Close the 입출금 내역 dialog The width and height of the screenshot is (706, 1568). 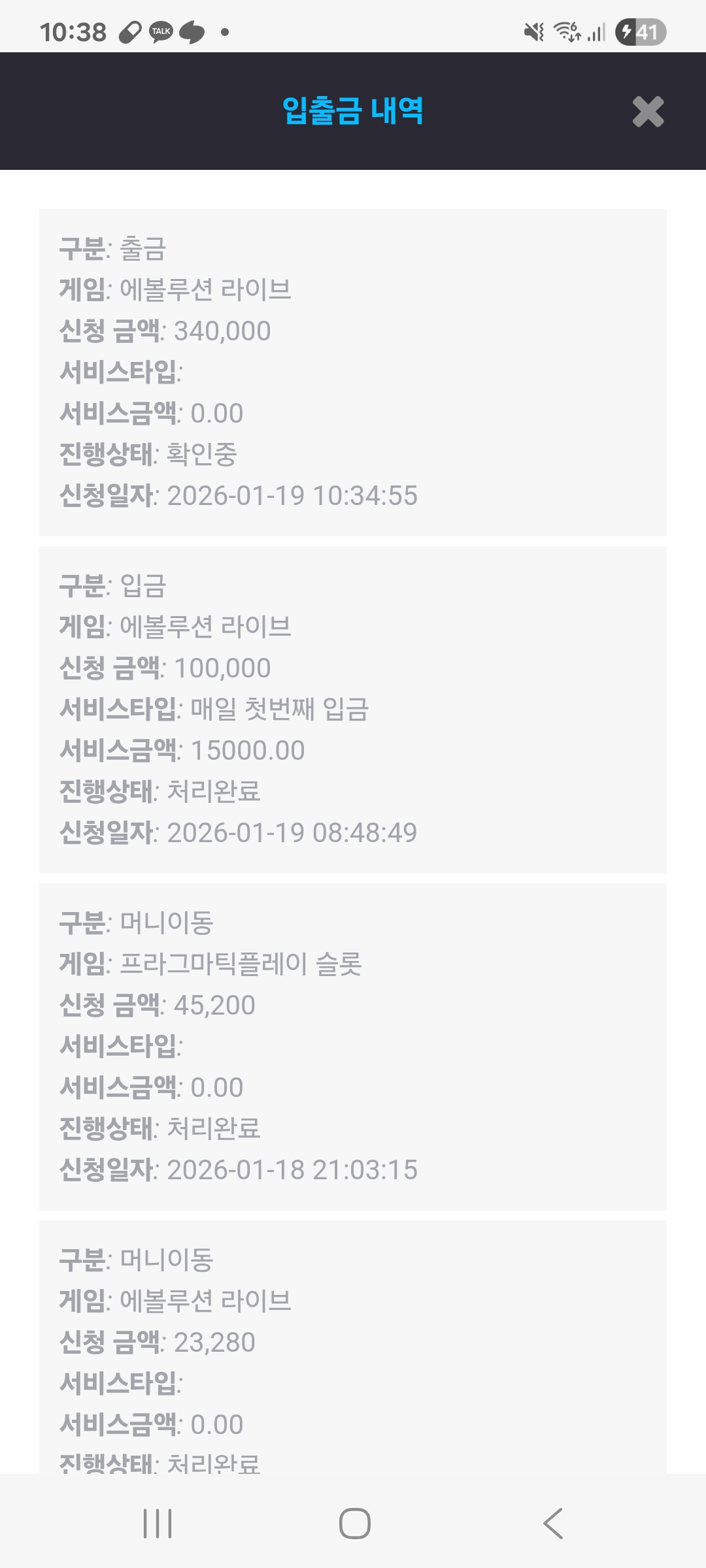648,112
